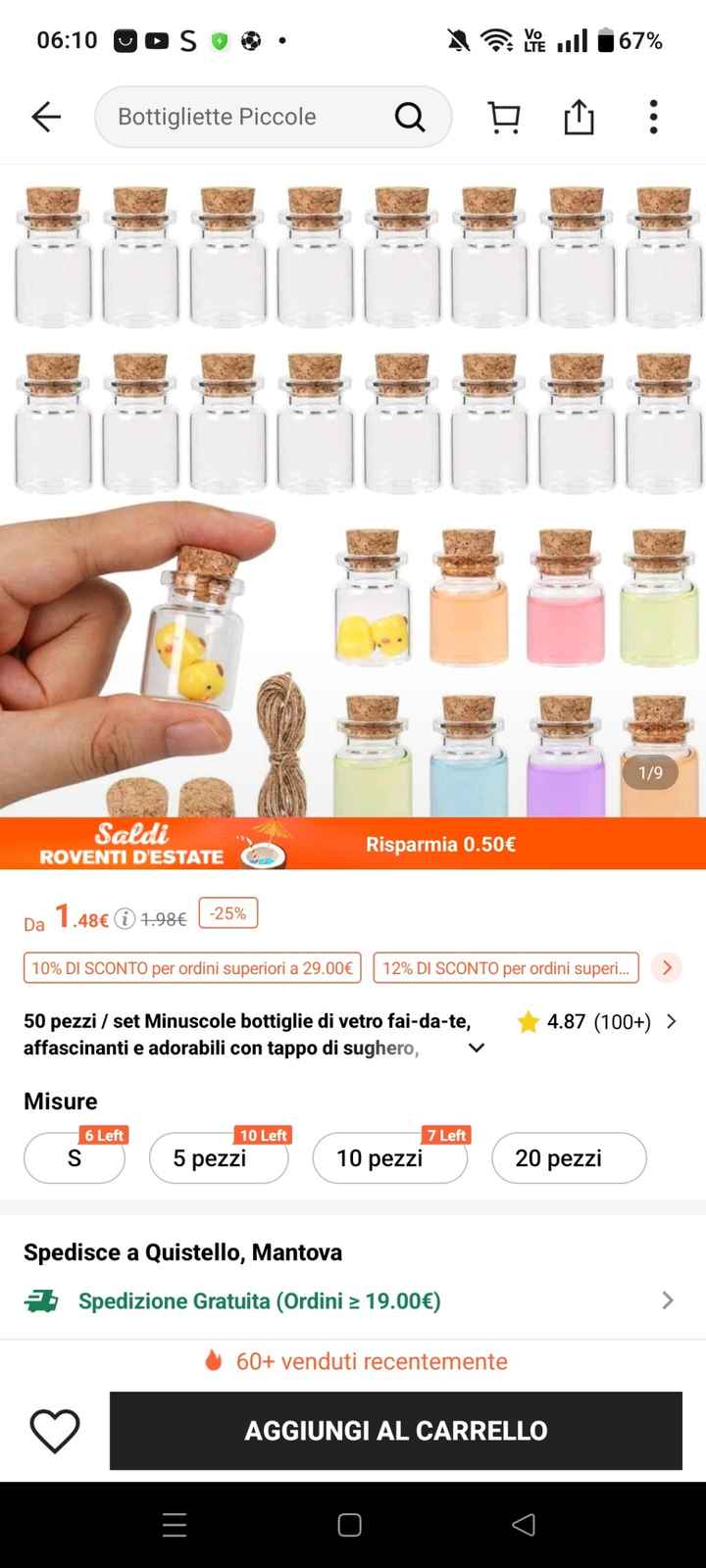The image size is (706, 1568).
Task: Open the product image gallery
Action: 353,490
